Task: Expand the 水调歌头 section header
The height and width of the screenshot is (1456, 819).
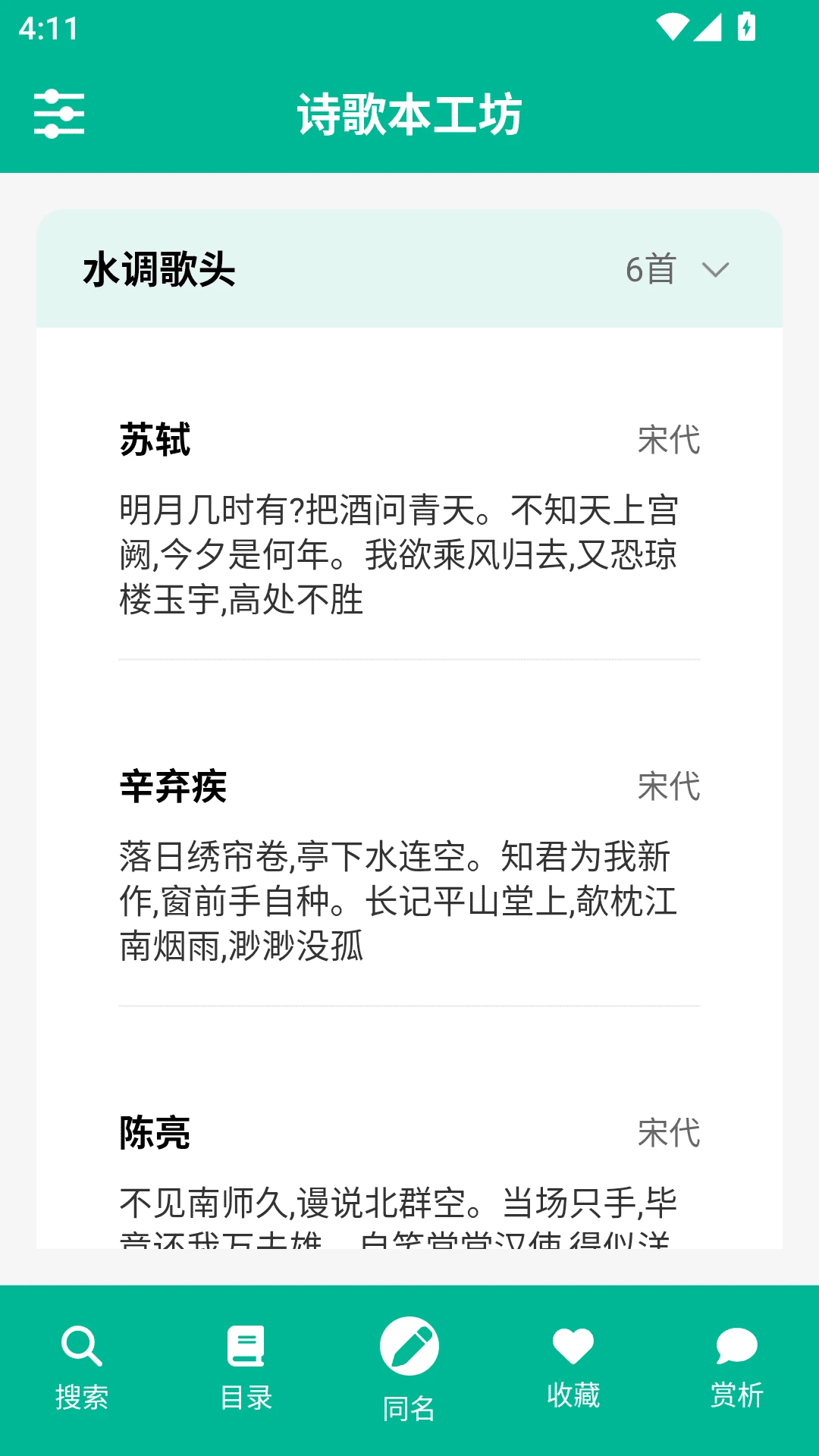Action: [x=409, y=270]
